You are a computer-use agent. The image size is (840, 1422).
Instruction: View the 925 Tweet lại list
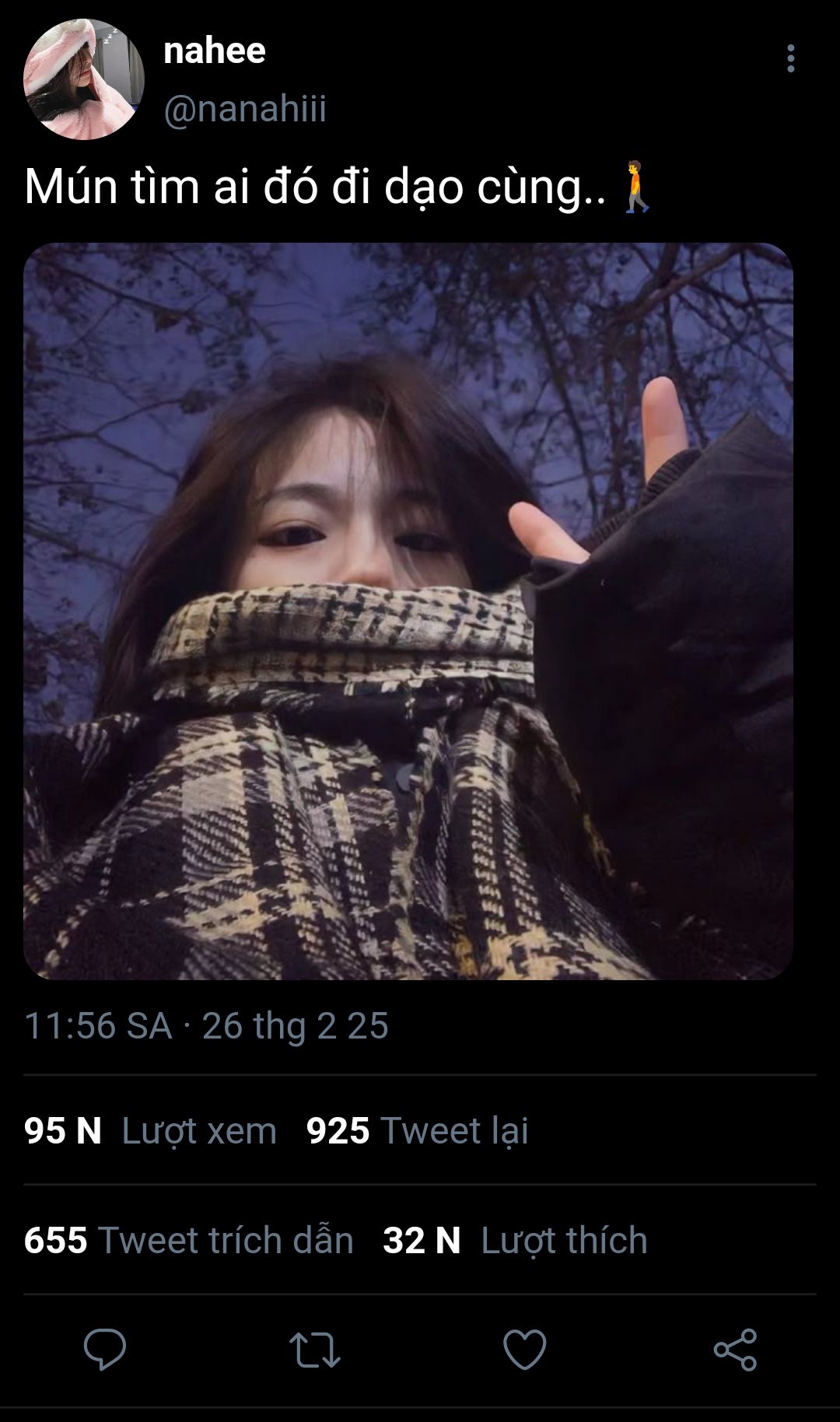(417, 1130)
